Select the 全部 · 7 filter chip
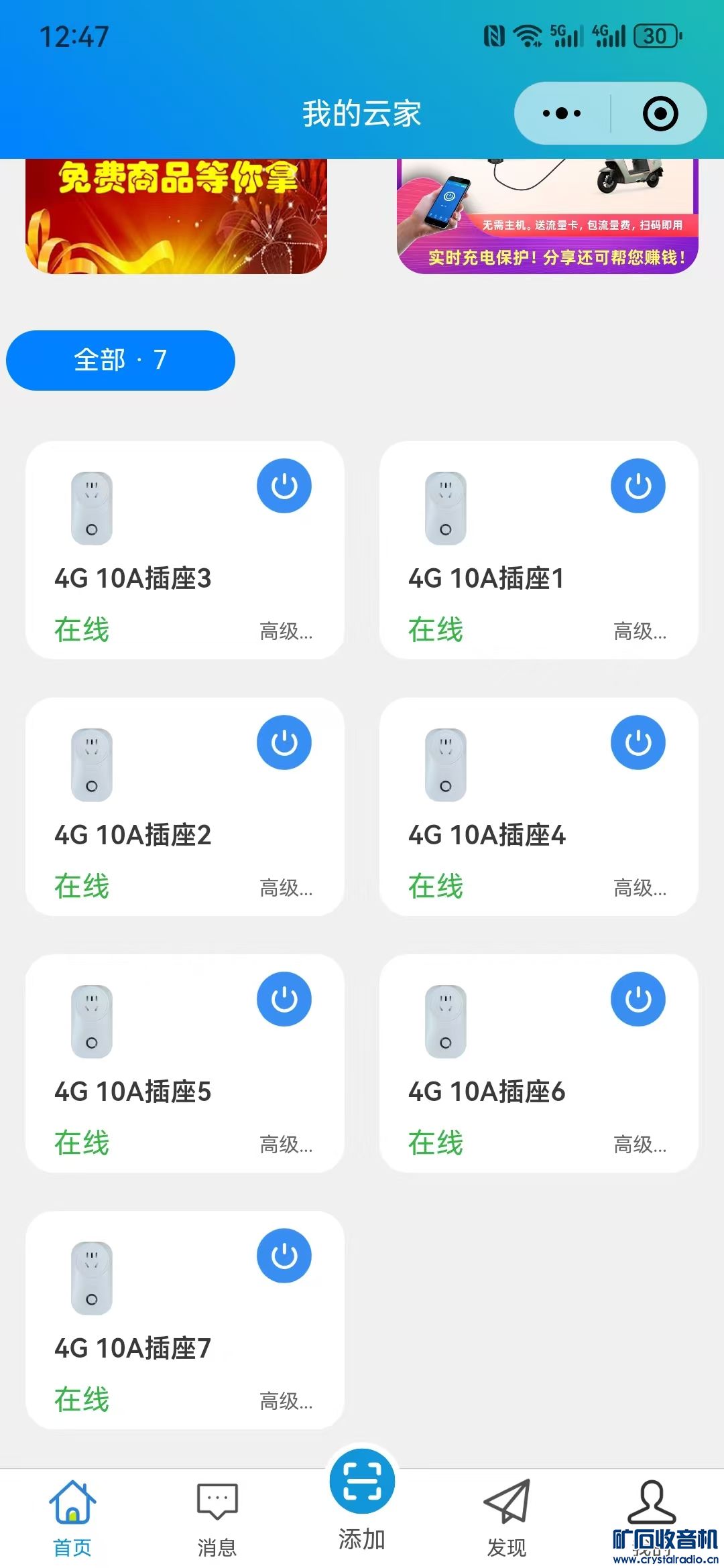Image resolution: width=724 pixels, height=1568 pixels. tap(121, 360)
